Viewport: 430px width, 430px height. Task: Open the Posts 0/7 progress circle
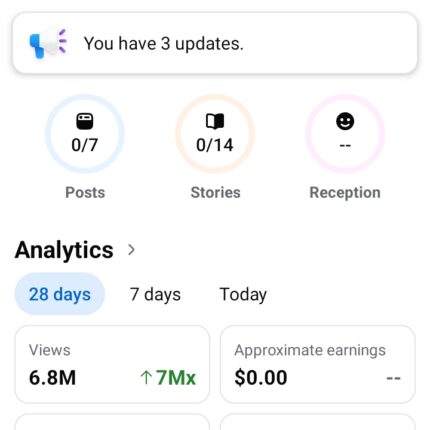pyautogui.click(x=85, y=134)
